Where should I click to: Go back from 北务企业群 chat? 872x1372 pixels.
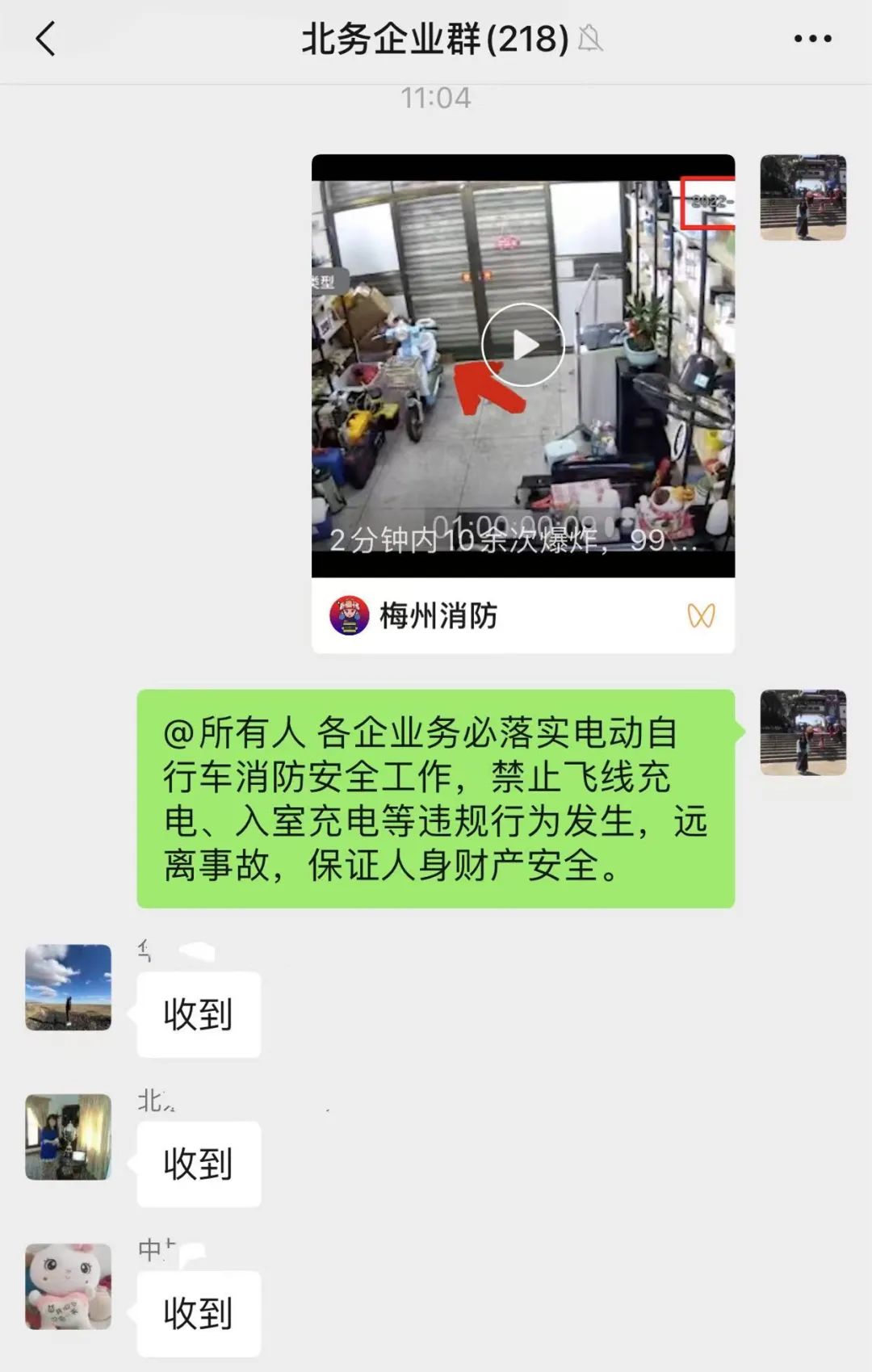pyautogui.click(x=46, y=39)
